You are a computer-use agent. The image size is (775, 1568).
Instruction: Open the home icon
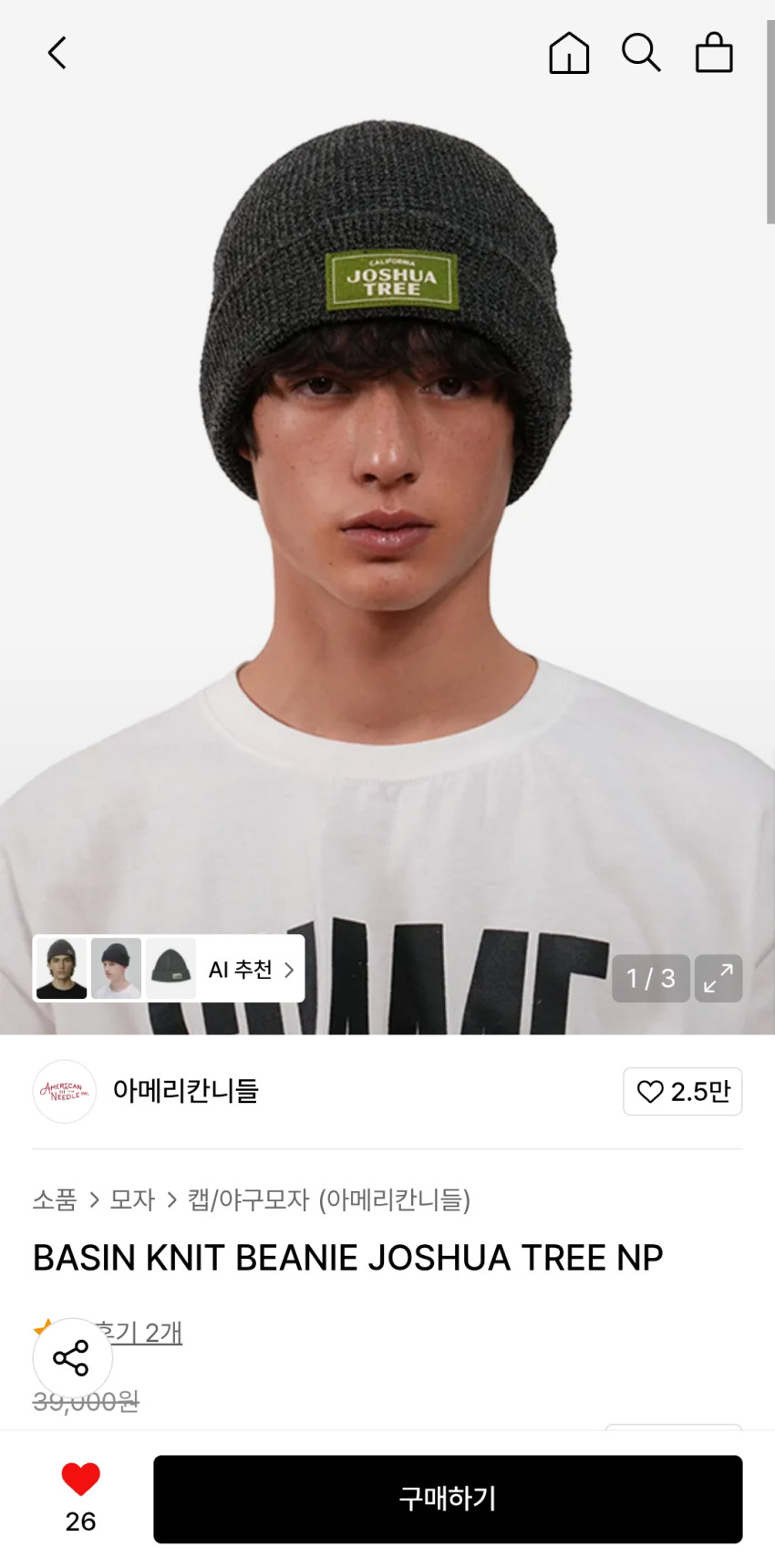(x=569, y=53)
